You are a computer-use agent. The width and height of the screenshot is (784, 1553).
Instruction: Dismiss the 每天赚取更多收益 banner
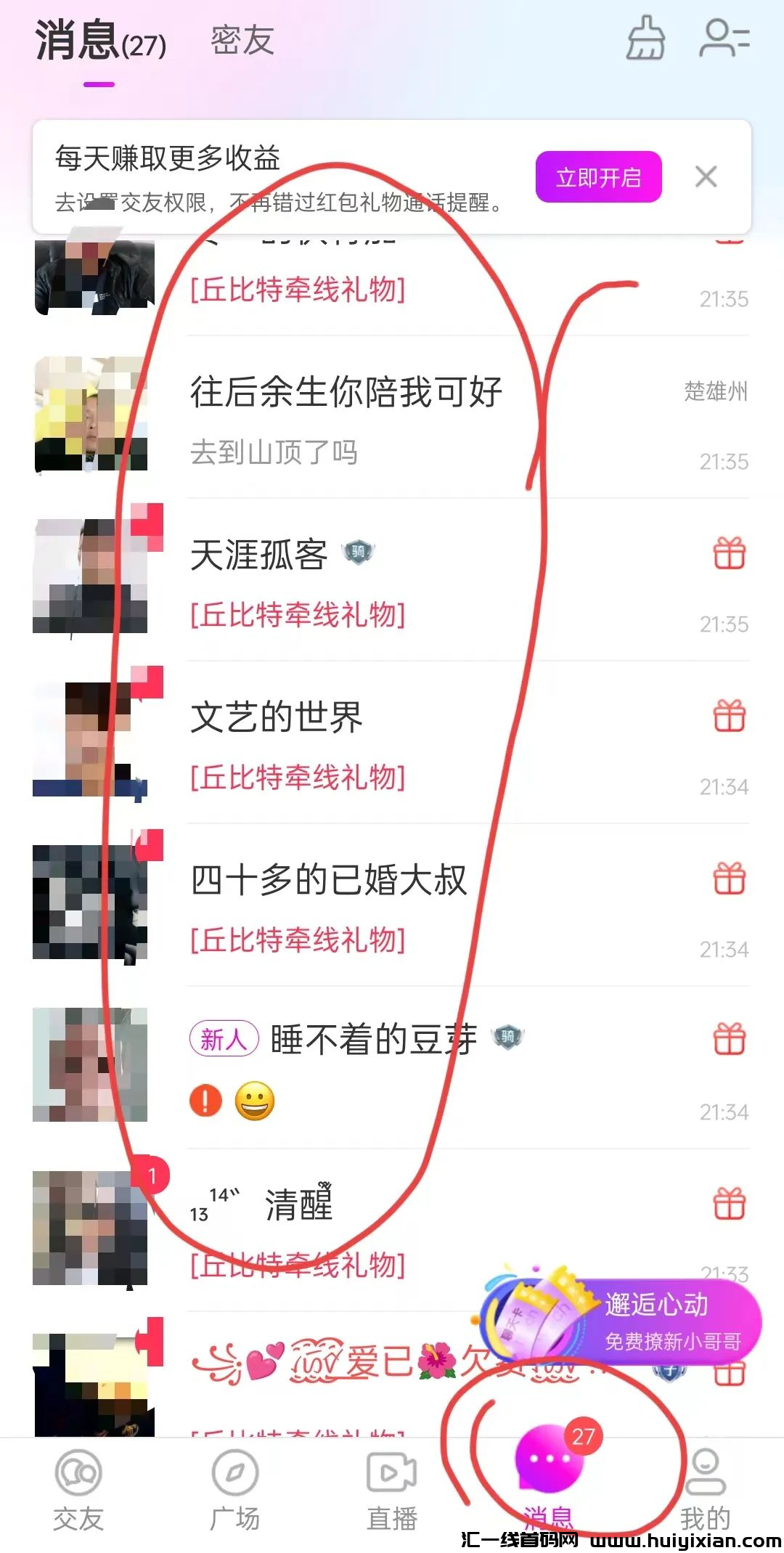pos(706,177)
